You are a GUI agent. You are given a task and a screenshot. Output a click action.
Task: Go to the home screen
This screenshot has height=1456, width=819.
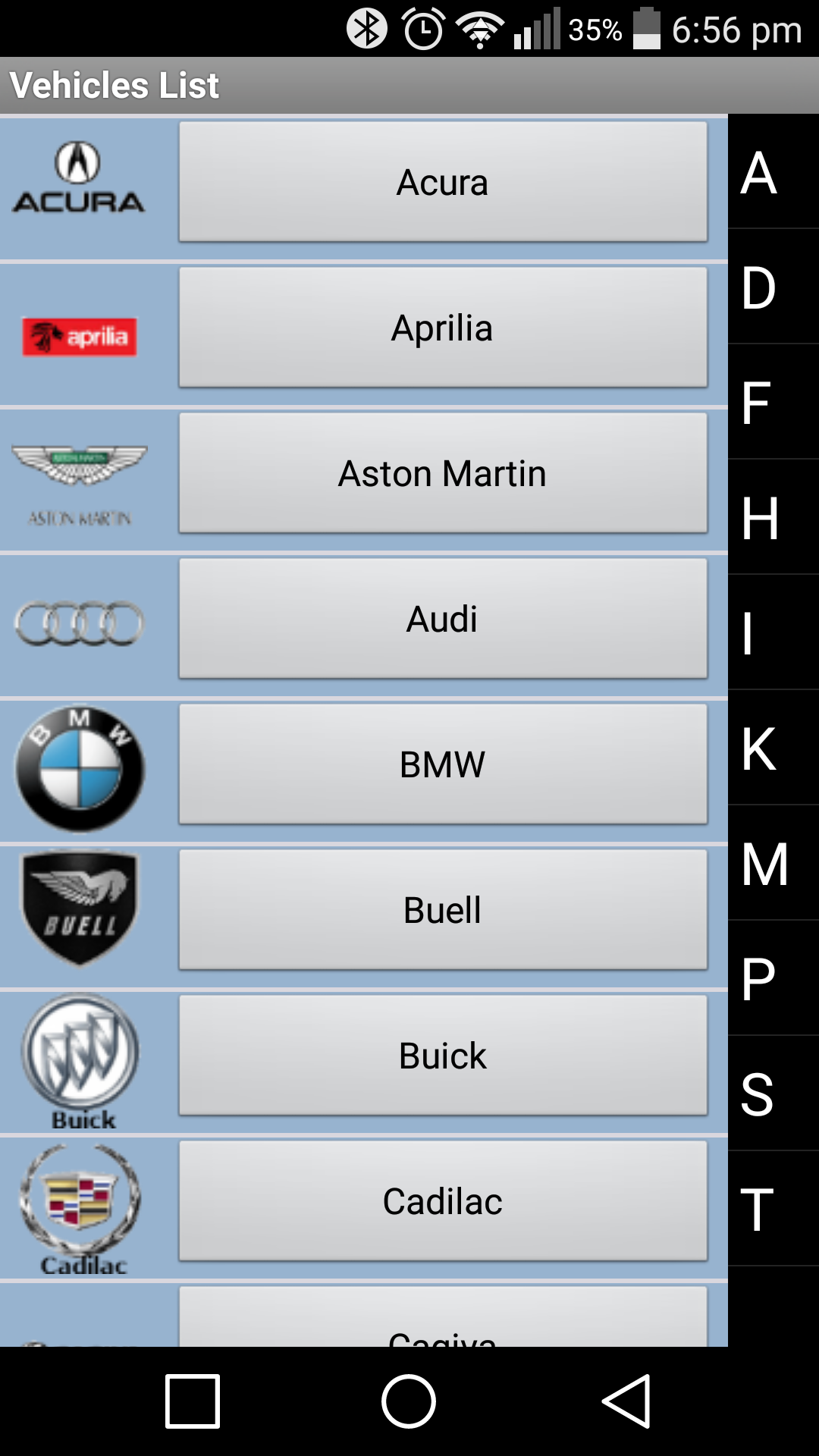click(x=409, y=1401)
